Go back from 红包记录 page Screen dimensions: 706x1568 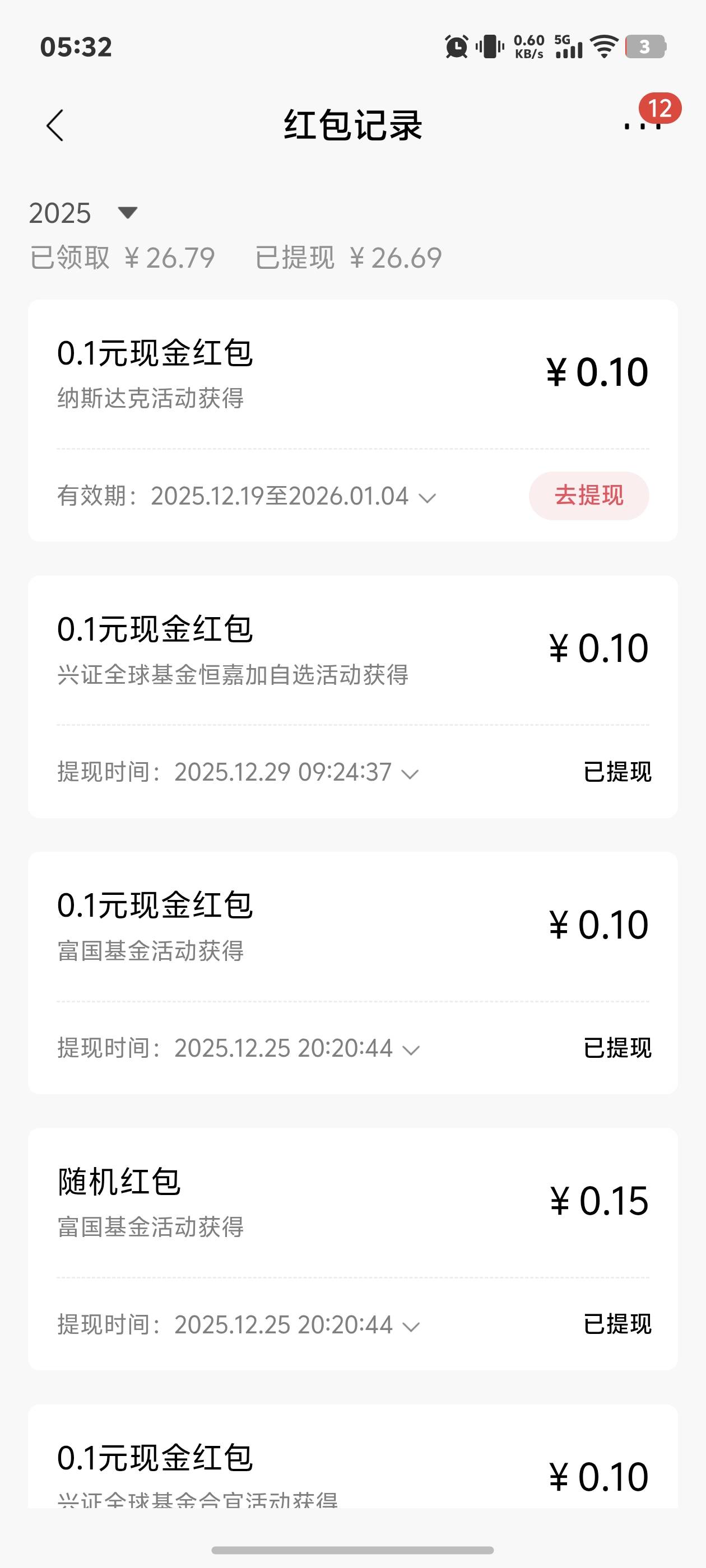(x=55, y=125)
